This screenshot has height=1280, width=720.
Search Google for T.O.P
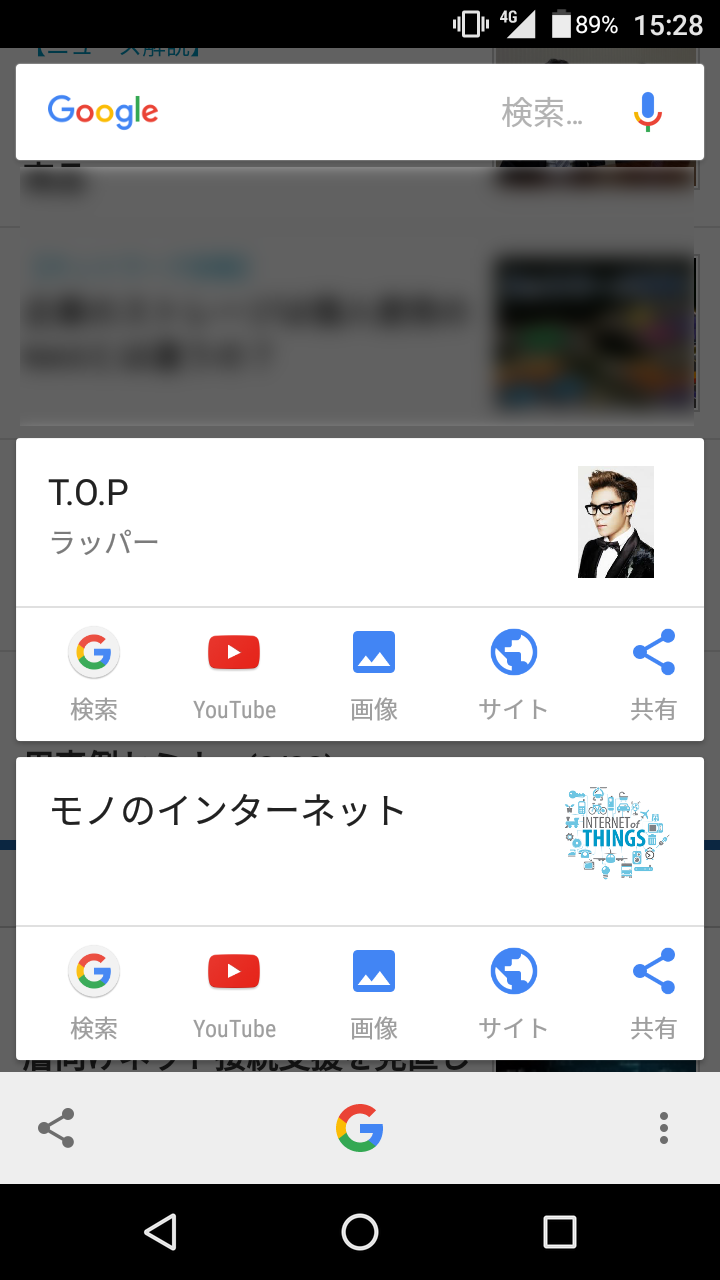pyautogui.click(x=94, y=674)
